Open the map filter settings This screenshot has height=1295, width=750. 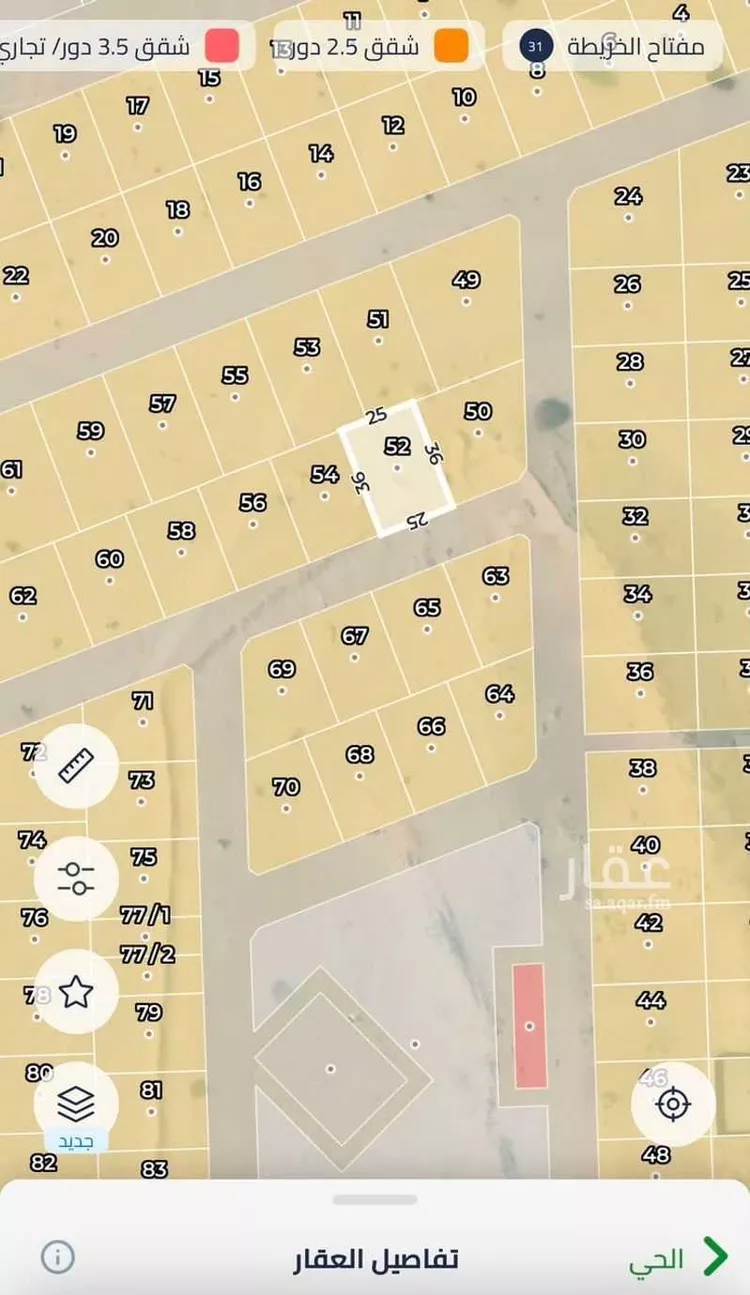76,879
